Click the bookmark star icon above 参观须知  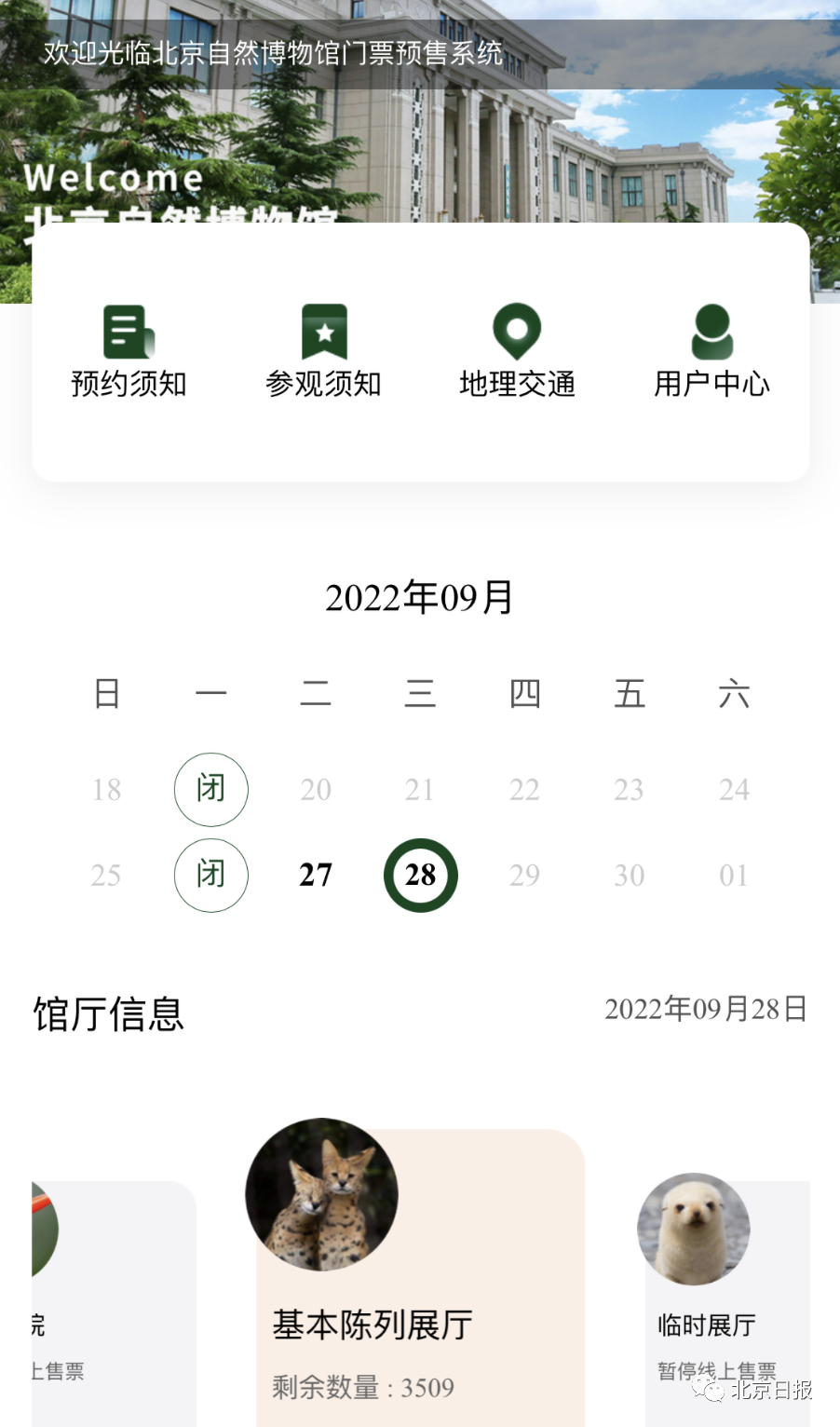323,332
